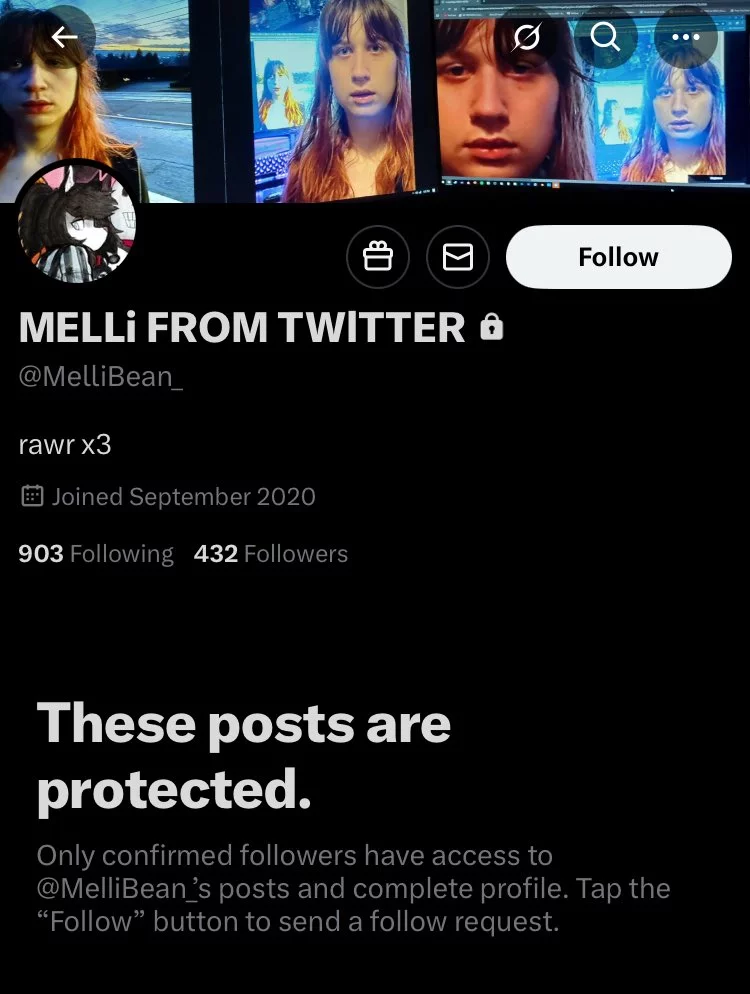
Task: Send a direct message via envelope icon
Action: 458,257
